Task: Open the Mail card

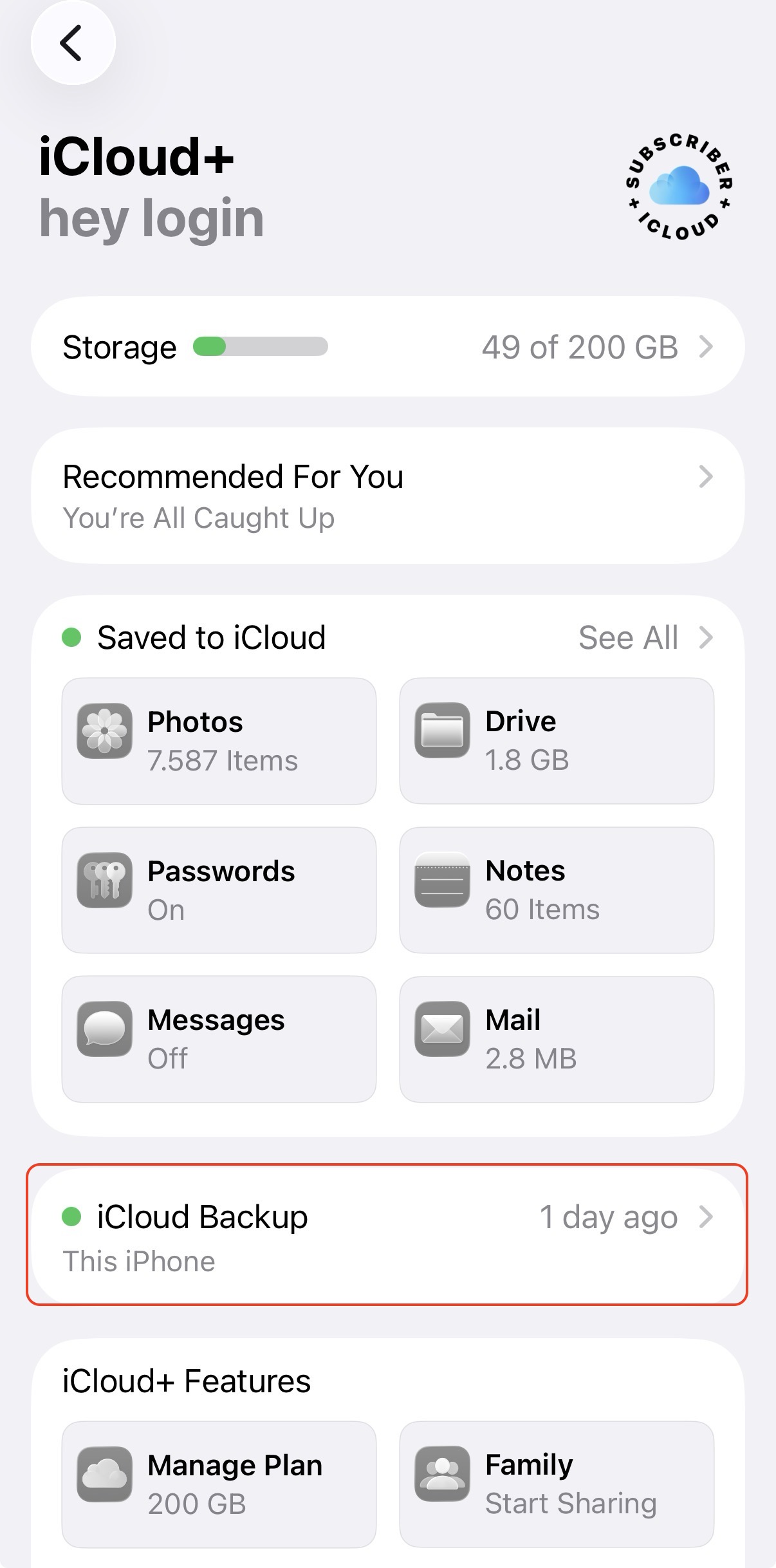Action: point(556,1039)
